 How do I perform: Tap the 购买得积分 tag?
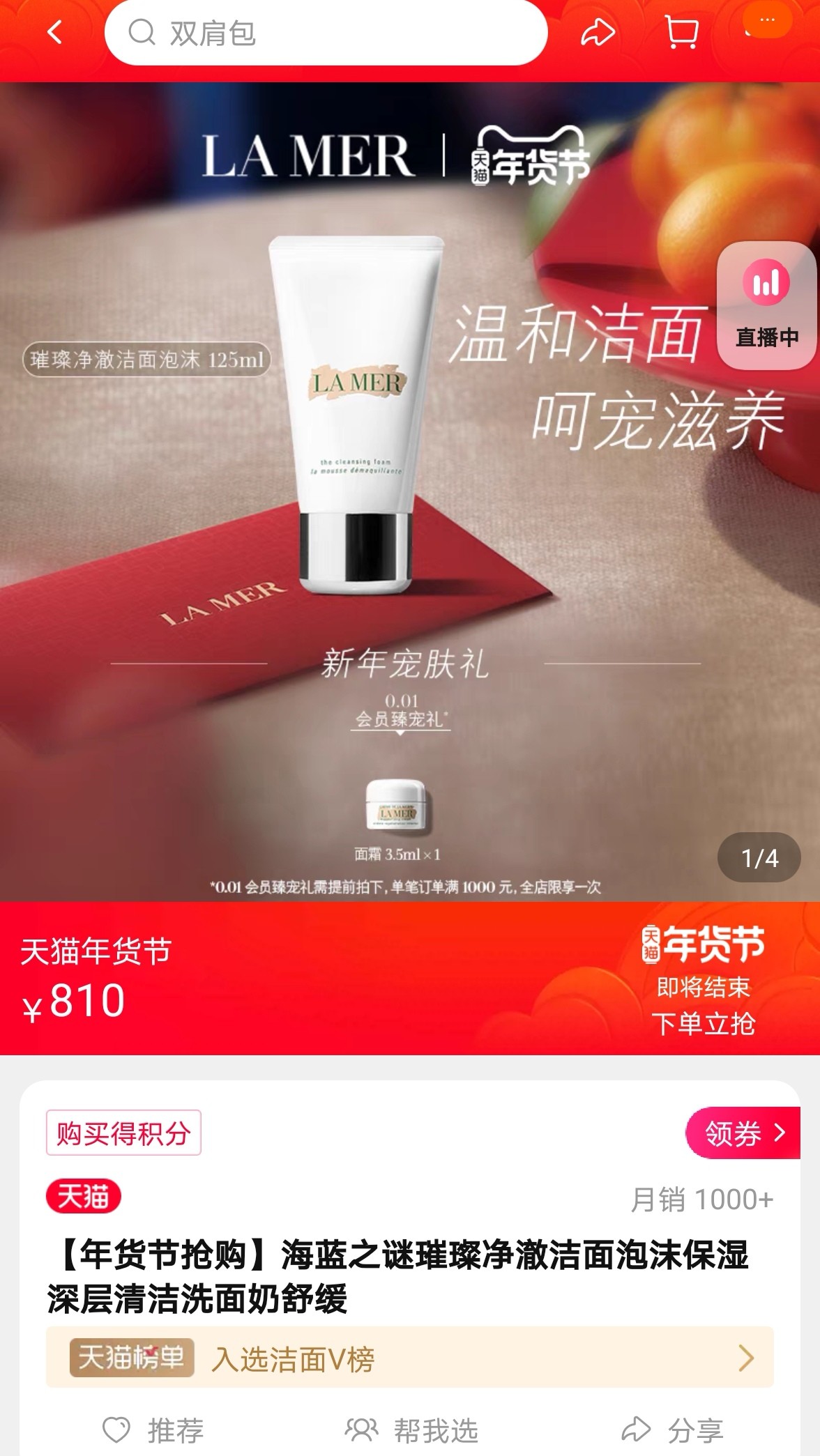(x=123, y=1133)
